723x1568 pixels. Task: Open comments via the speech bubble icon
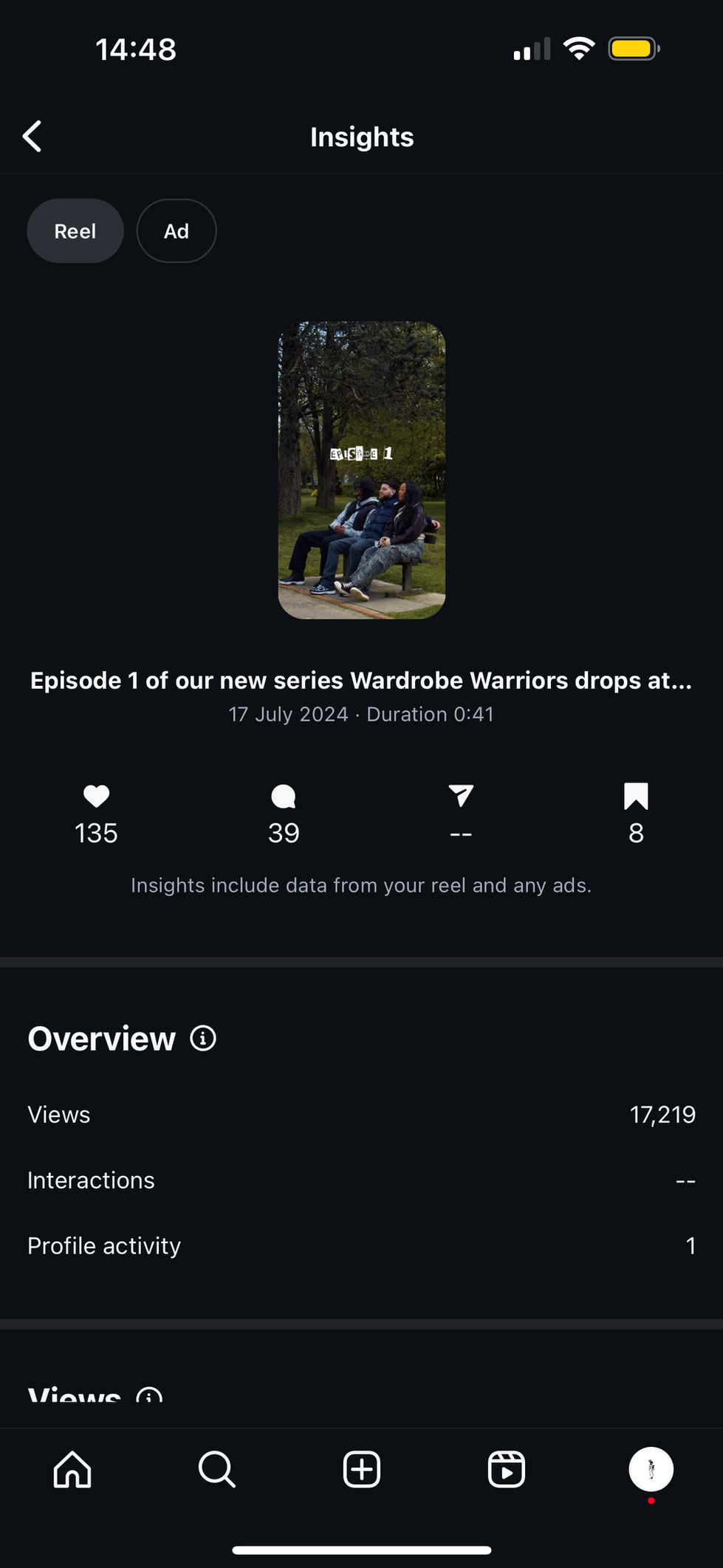283,812
